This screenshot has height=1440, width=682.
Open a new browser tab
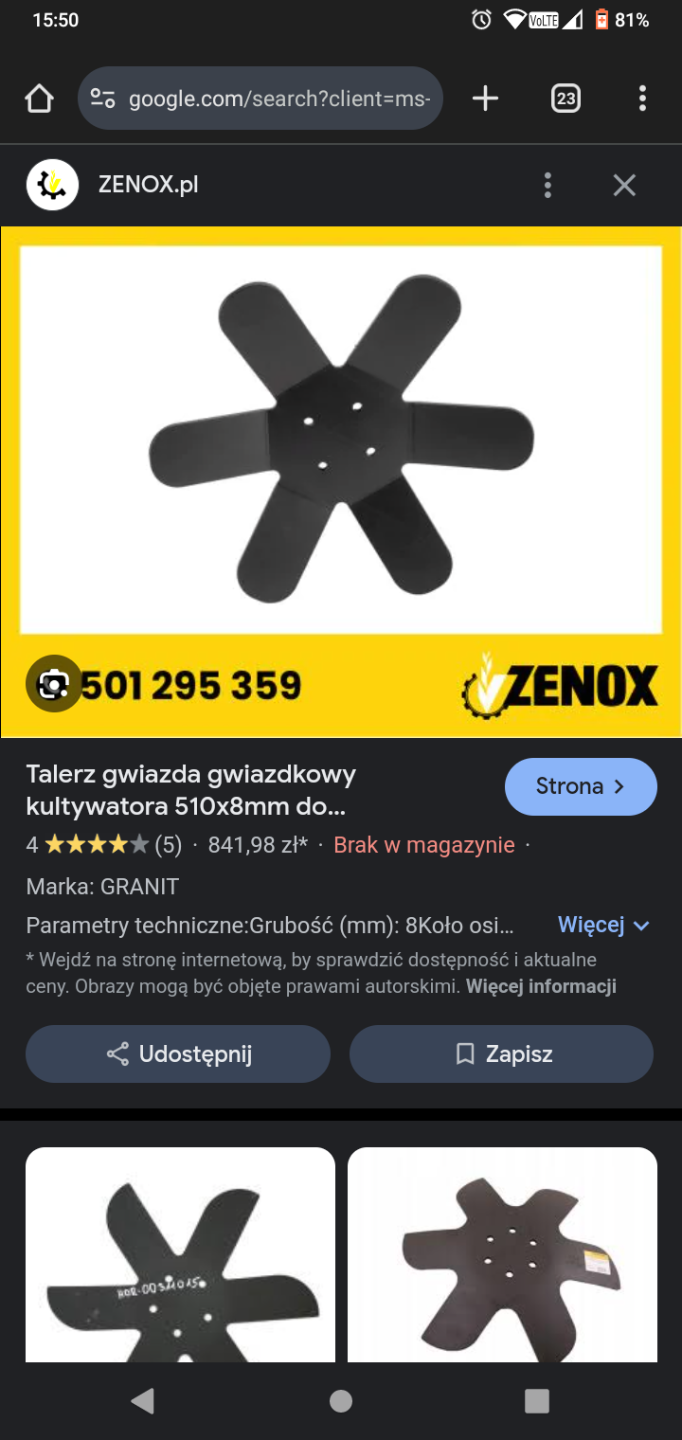click(x=485, y=98)
